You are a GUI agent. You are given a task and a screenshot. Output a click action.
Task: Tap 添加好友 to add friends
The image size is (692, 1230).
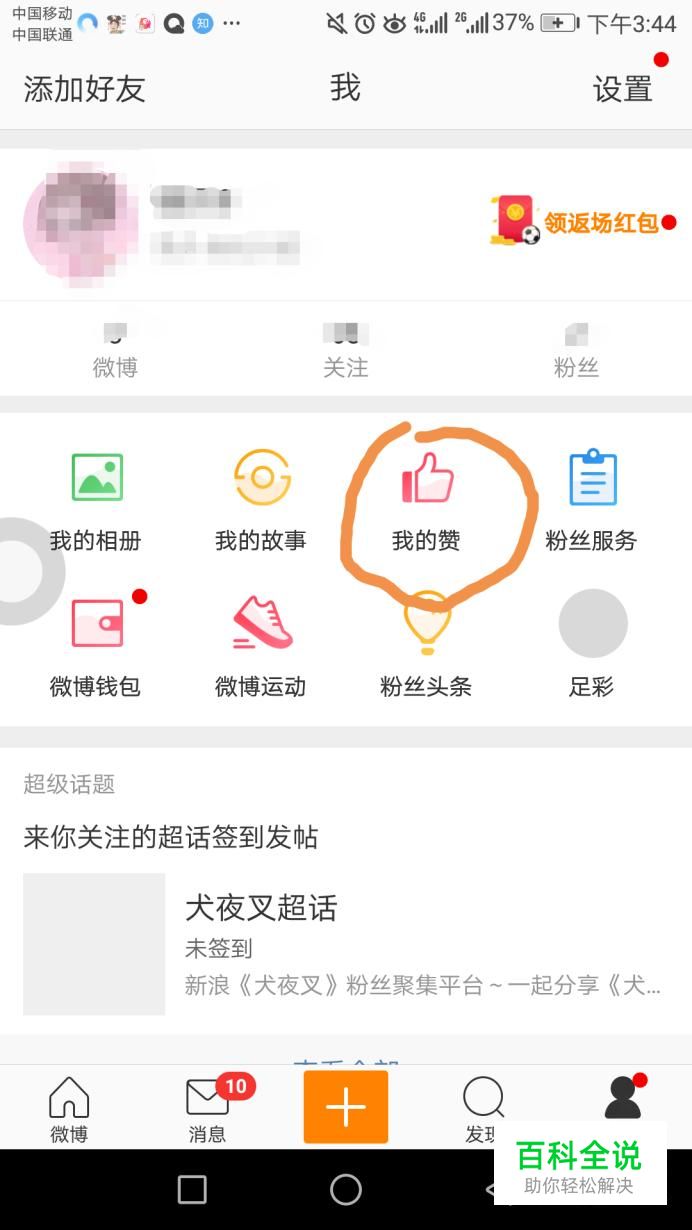pos(85,89)
